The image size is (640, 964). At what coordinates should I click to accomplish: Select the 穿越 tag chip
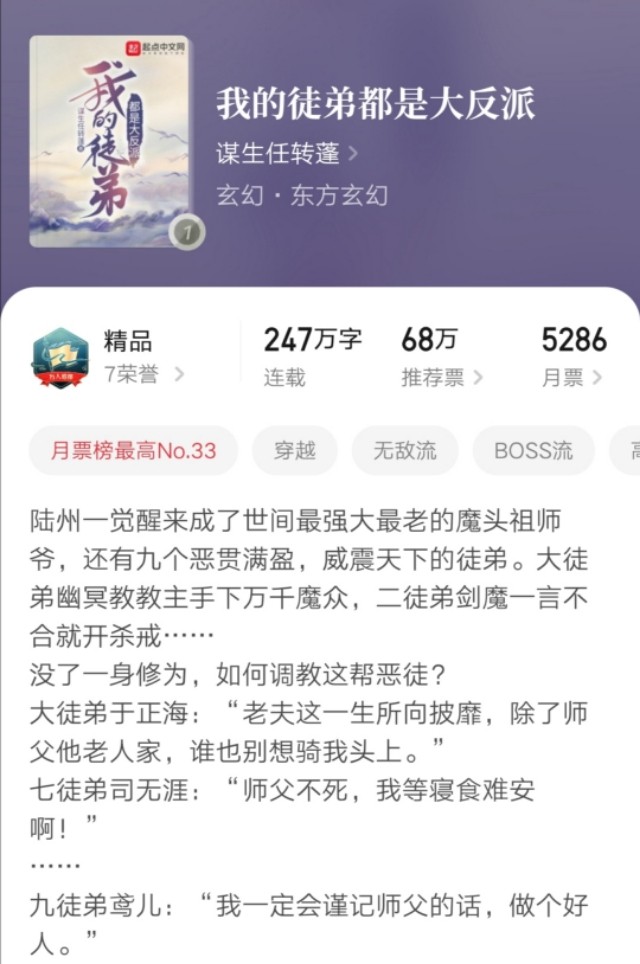pyautogui.click(x=295, y=450)
